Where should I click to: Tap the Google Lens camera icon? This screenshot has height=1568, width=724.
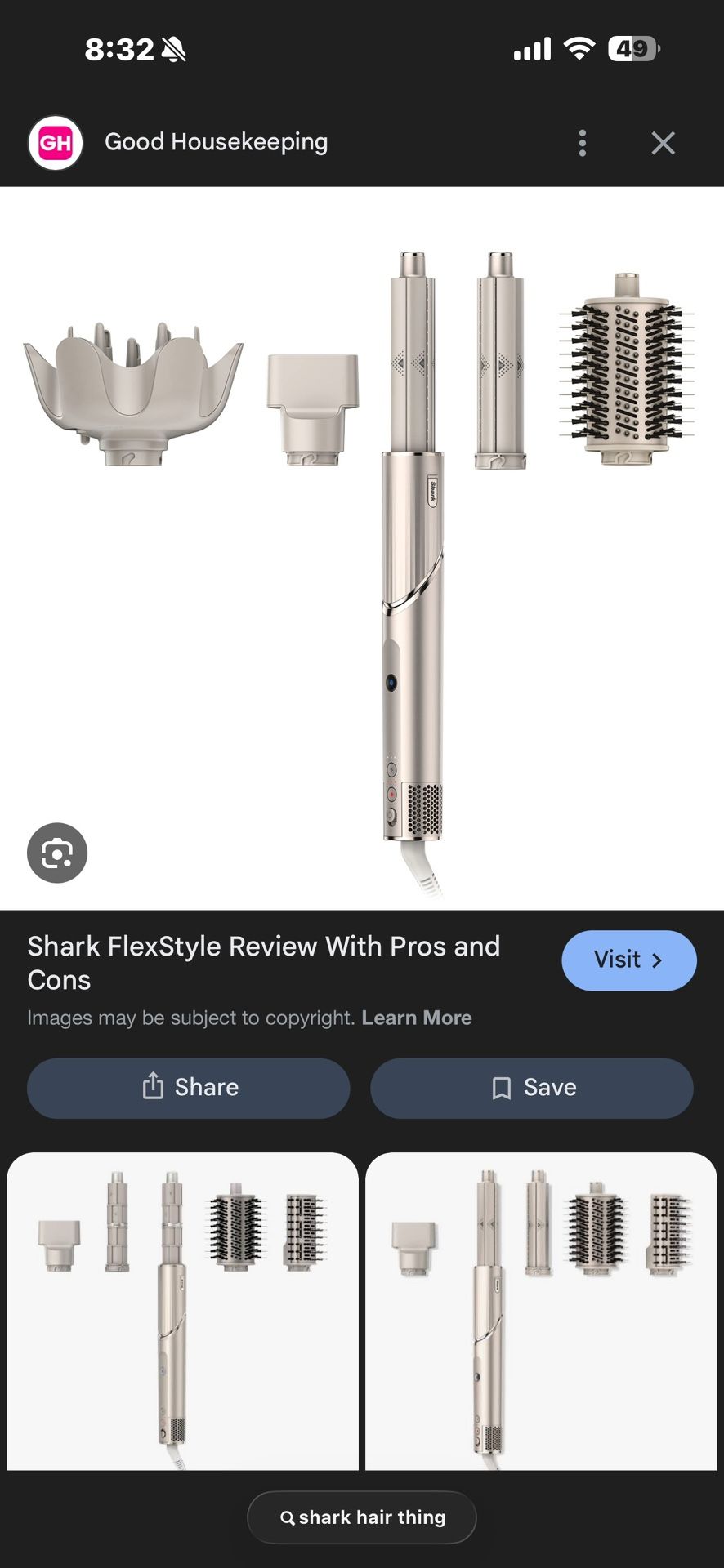(56, 852)
